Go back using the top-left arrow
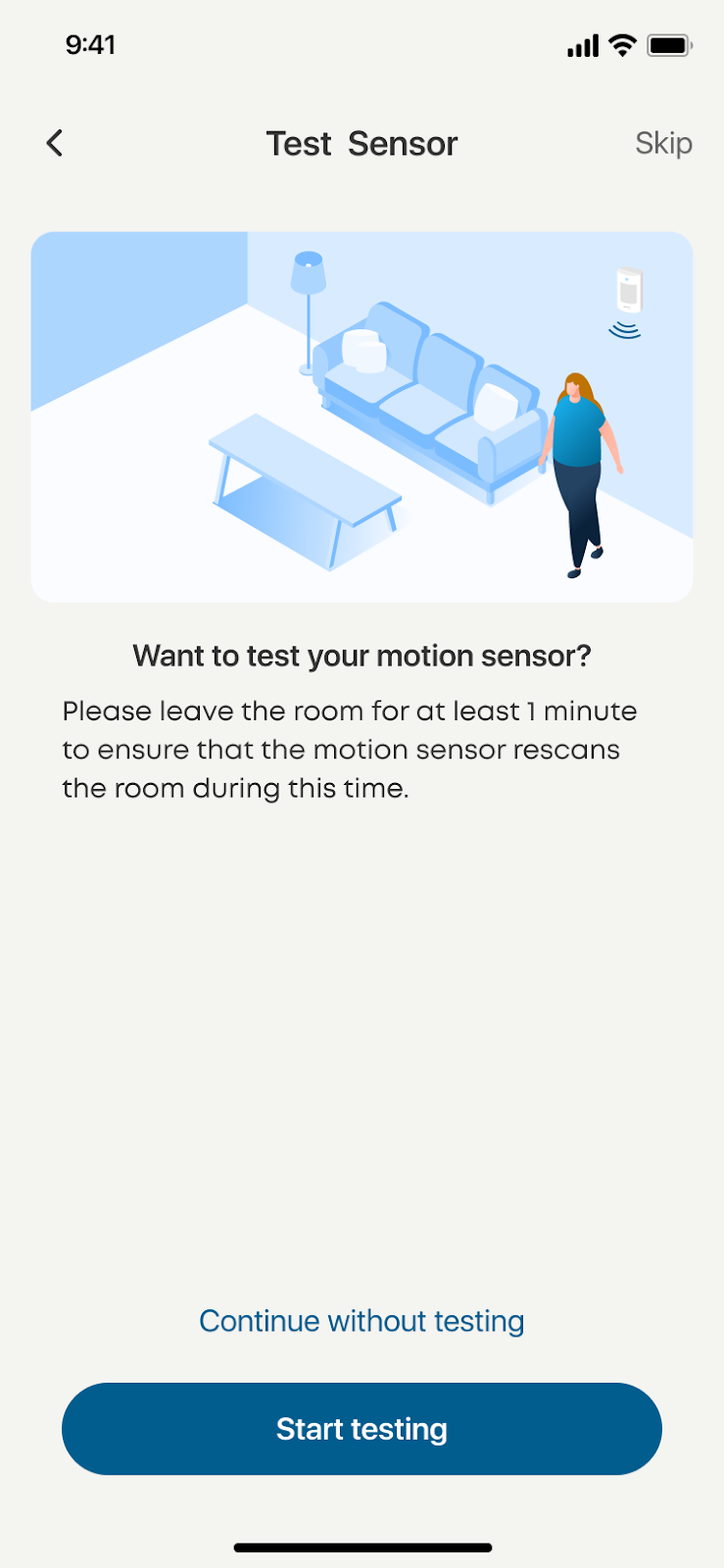The height and width of the screenshot is (1568, 724). point(55,143)
